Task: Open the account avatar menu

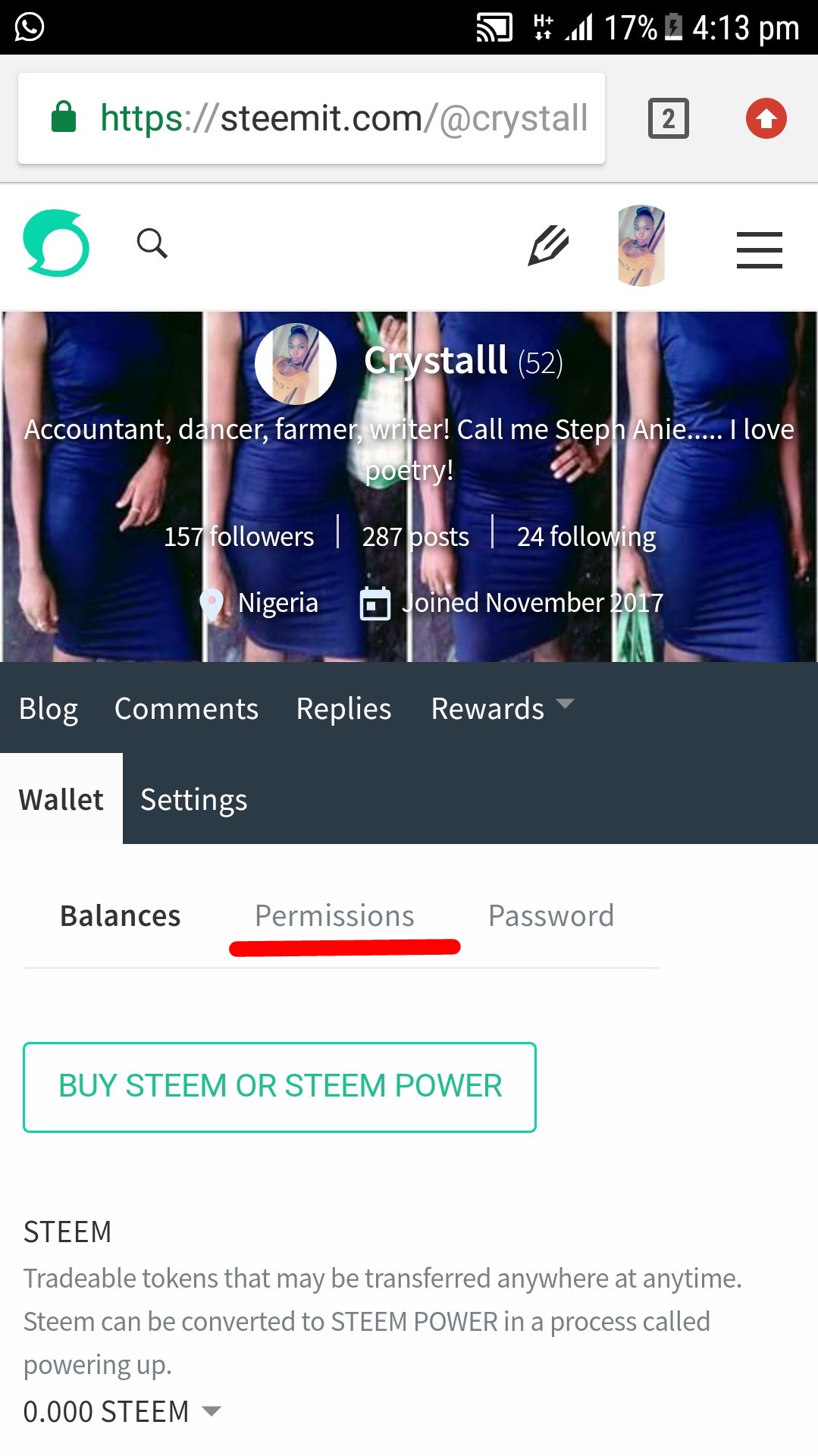Action: coord(641,245)
